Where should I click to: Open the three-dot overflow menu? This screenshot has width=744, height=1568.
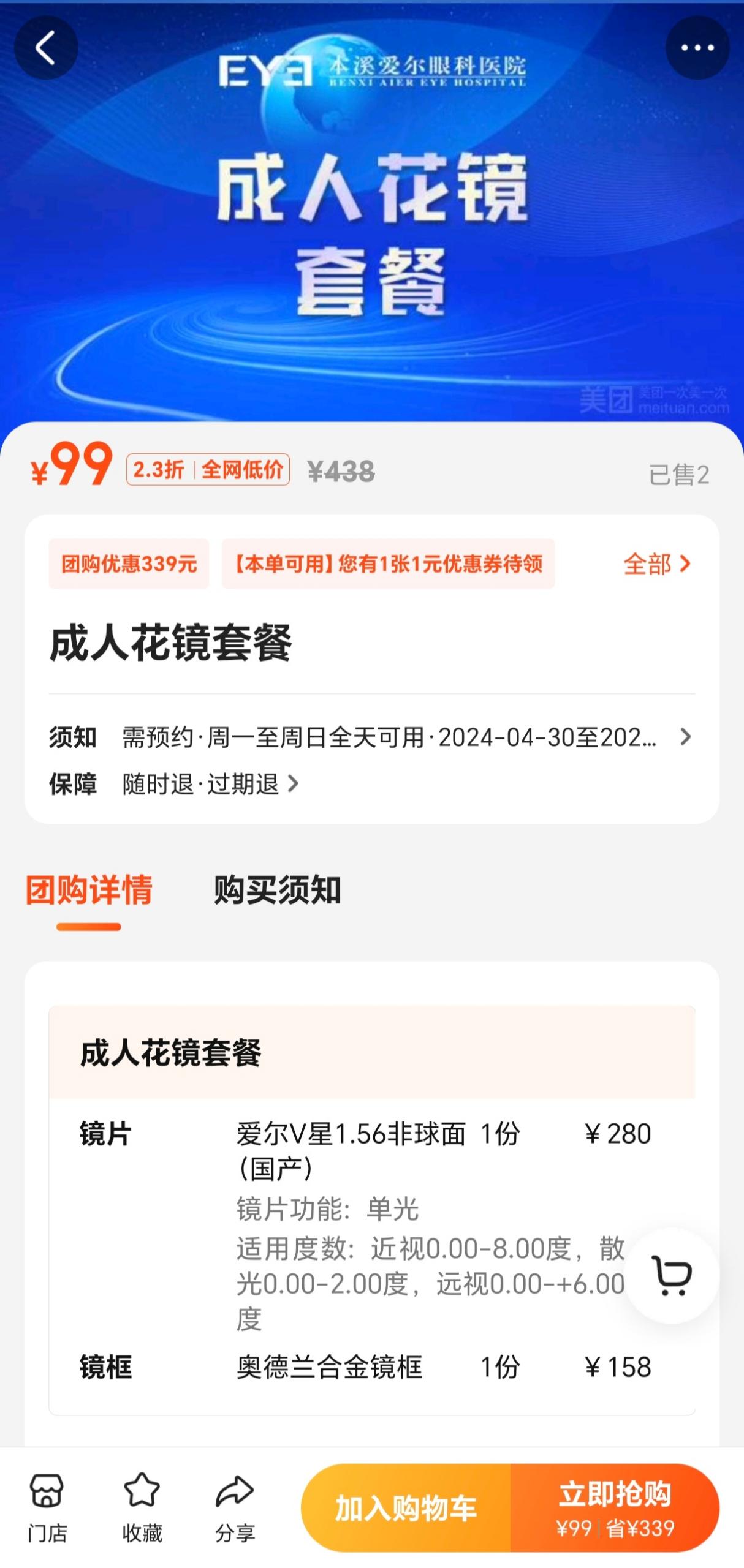697,48
